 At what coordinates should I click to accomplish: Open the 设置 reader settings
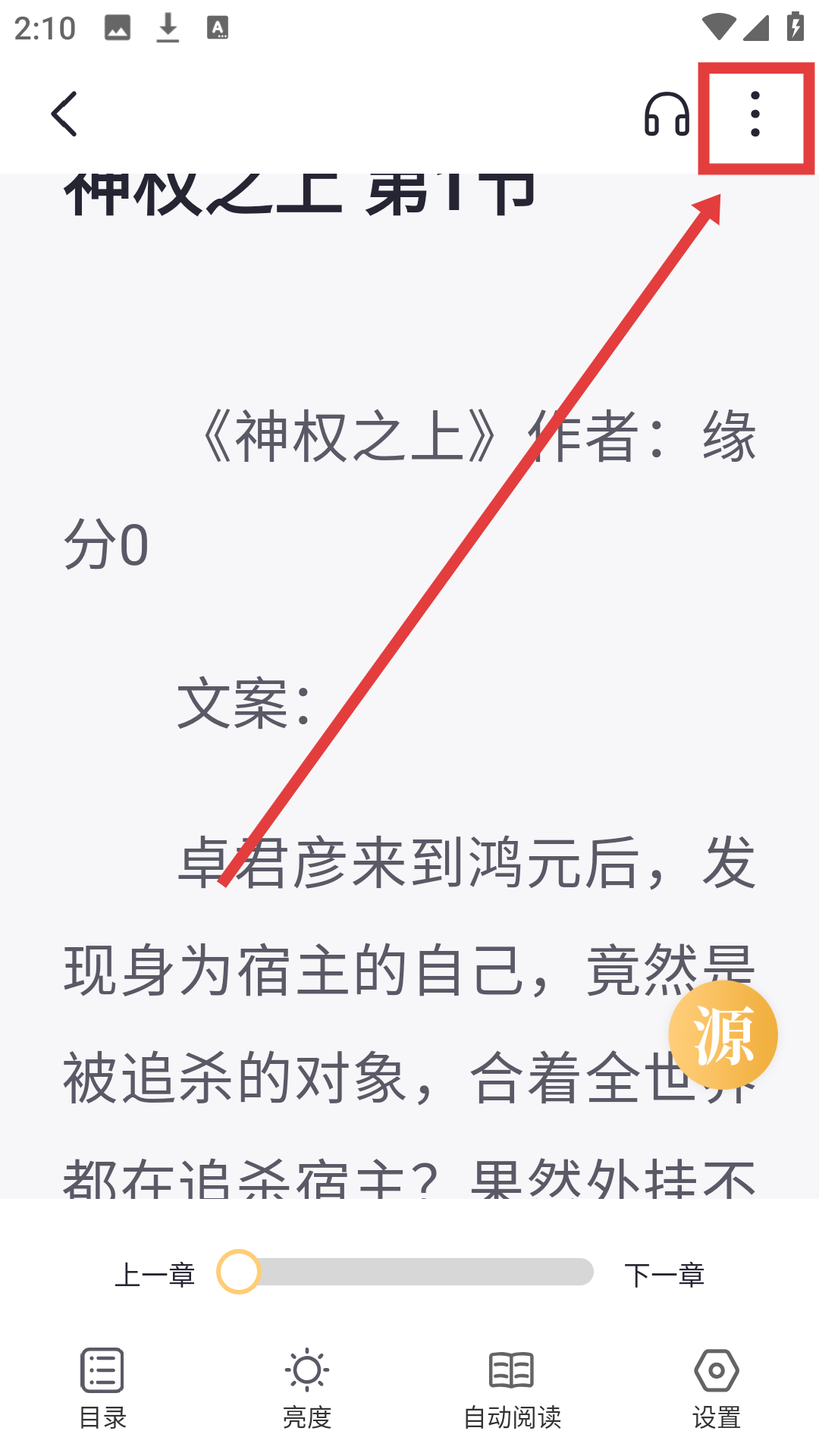pyautogui.click(x=717, y=1389)
